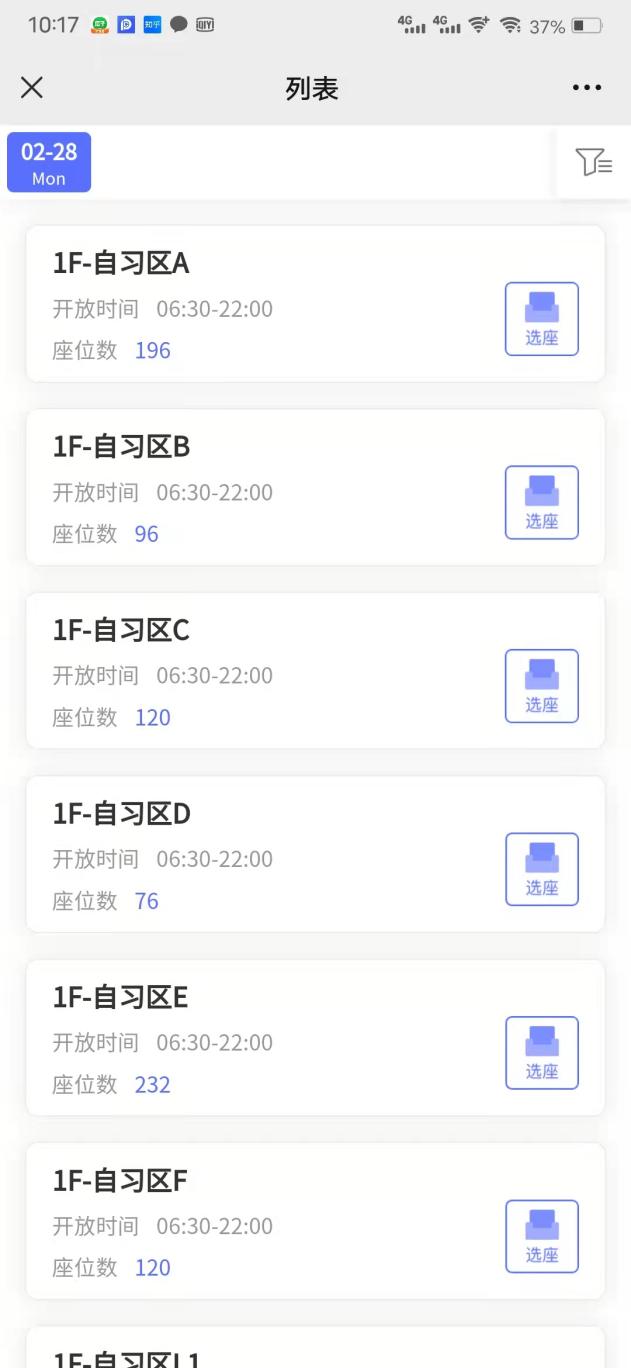Hit 选座 on the 1F-自习区C card
This screenshot has width=631, height=1368.
(541, 686)
